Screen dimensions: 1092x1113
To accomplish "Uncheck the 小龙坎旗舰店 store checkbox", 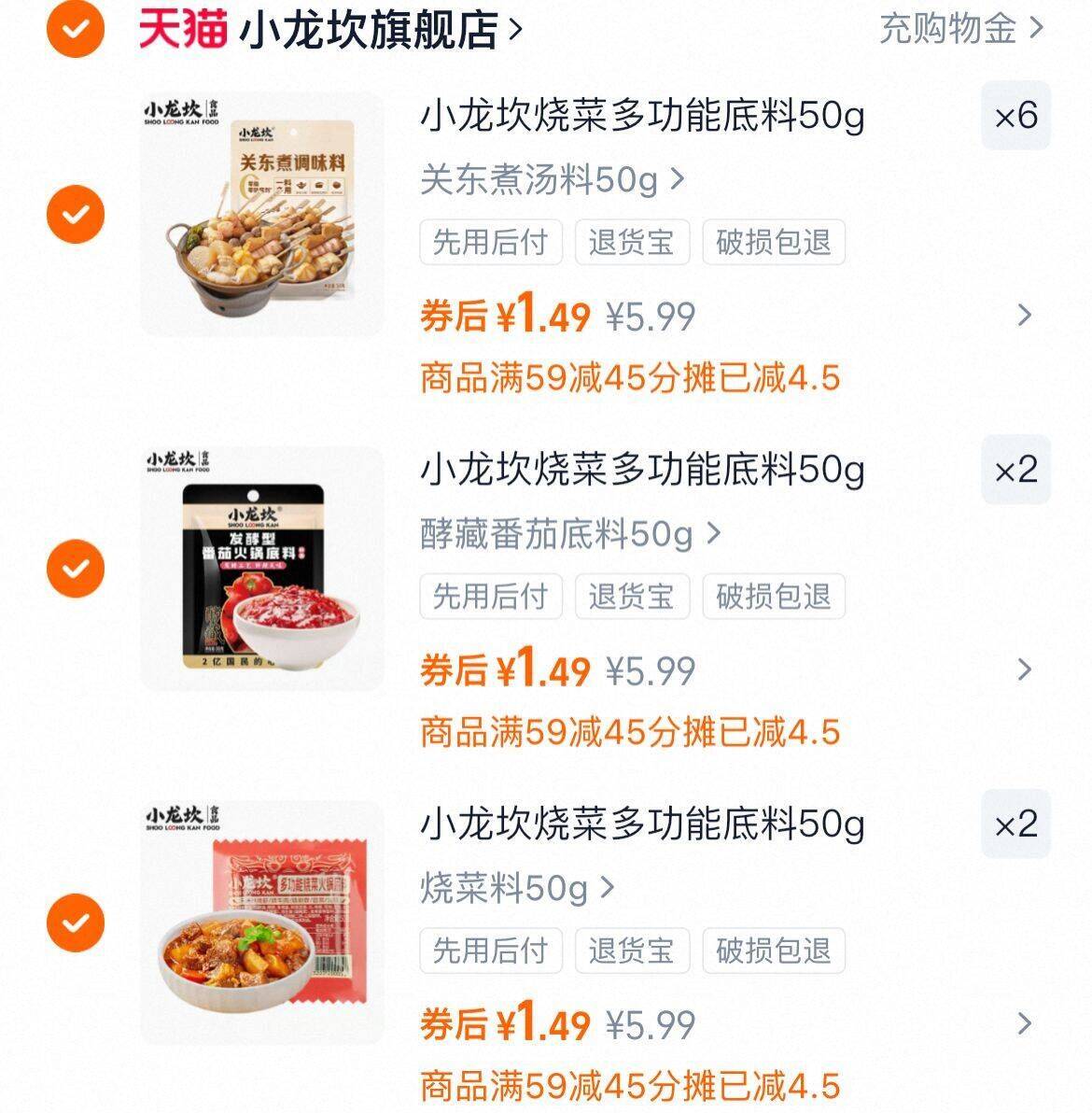I will pos(76,29).
